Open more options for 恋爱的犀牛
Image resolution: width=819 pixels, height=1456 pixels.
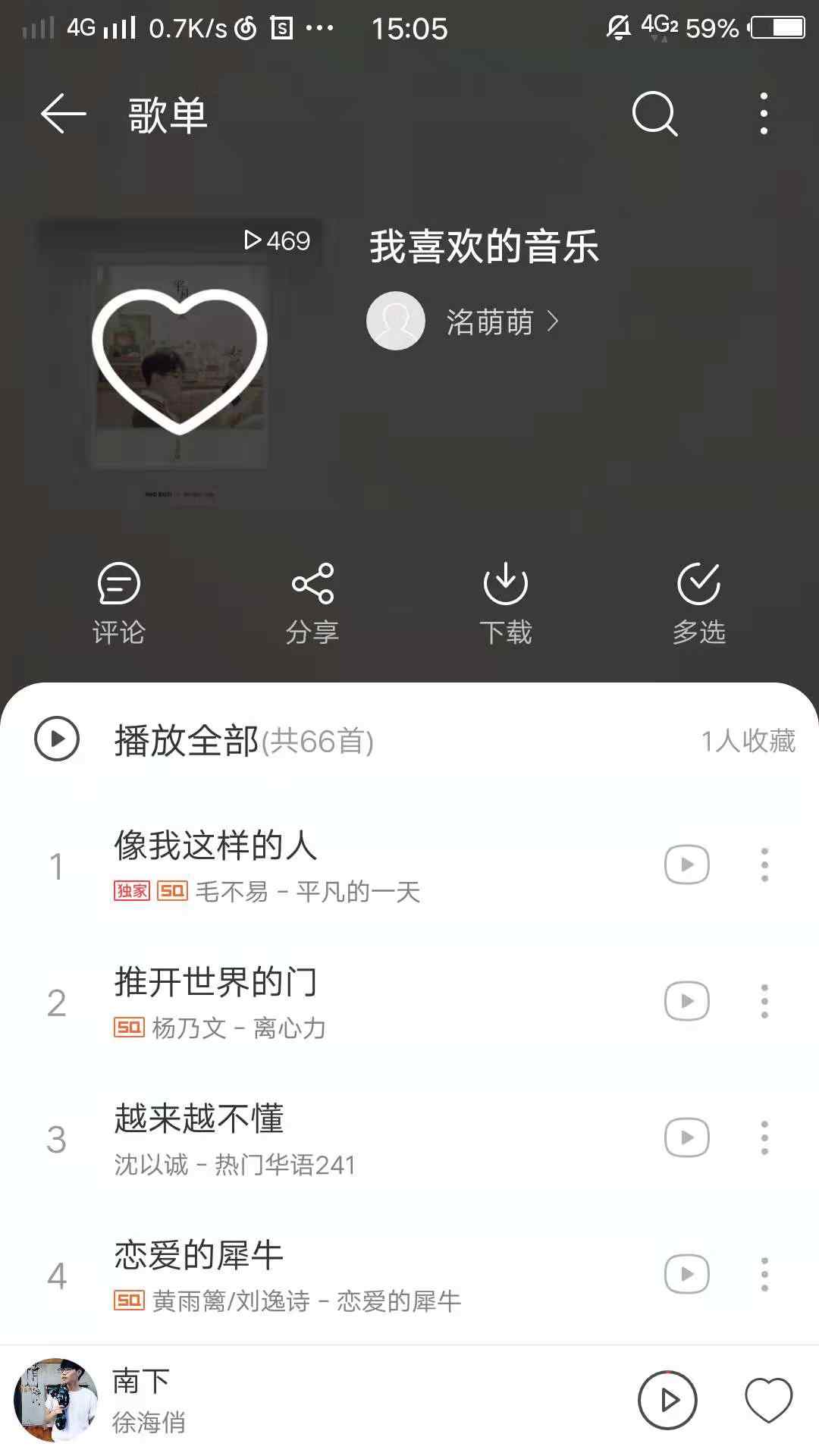764,1274
